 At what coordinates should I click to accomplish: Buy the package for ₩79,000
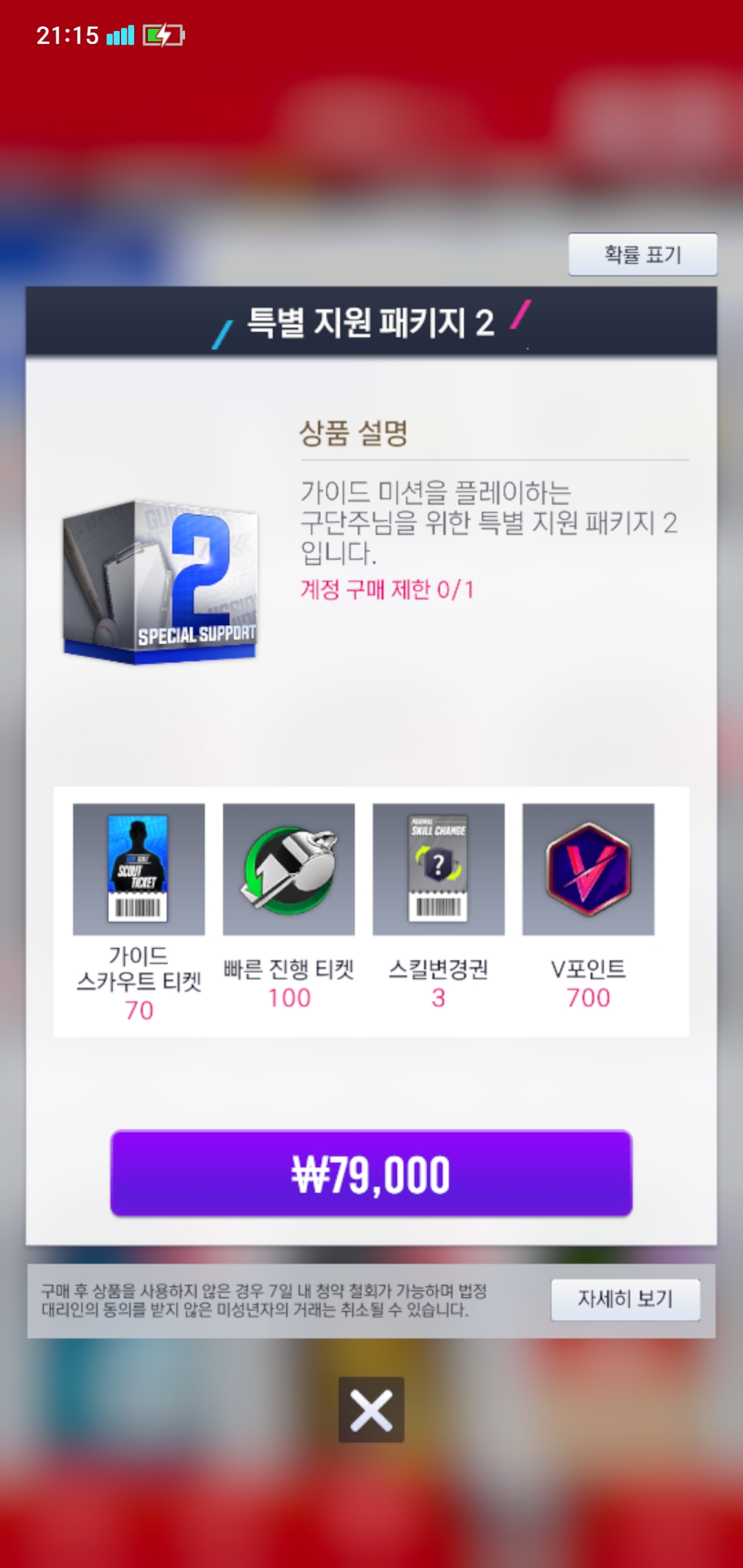pos(371,1174)
